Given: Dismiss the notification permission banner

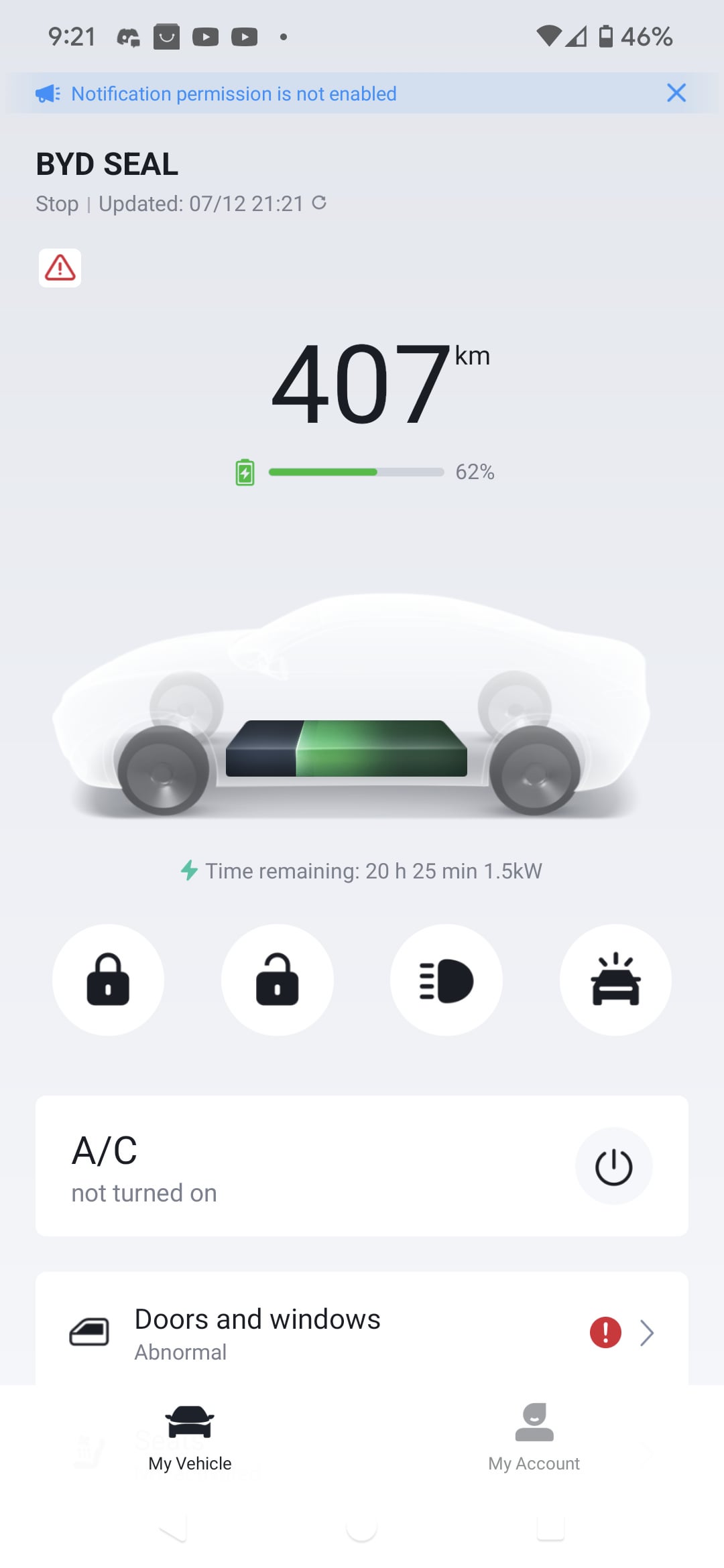Looking at the screenshot, I should [x=676, y=93].
